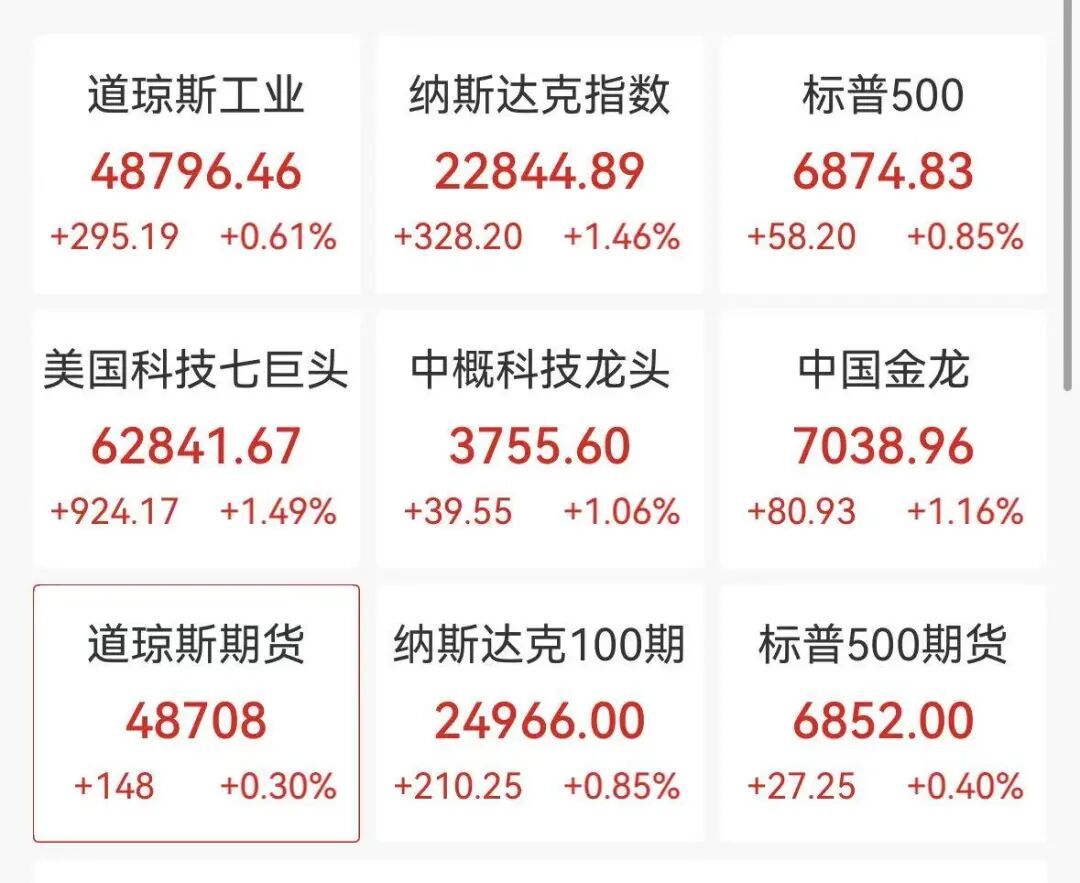Viewport: 1080px width, 883px height.
Task: Open the 标普500期货 card
Action: pyautogui.click(x=883, y=714)
